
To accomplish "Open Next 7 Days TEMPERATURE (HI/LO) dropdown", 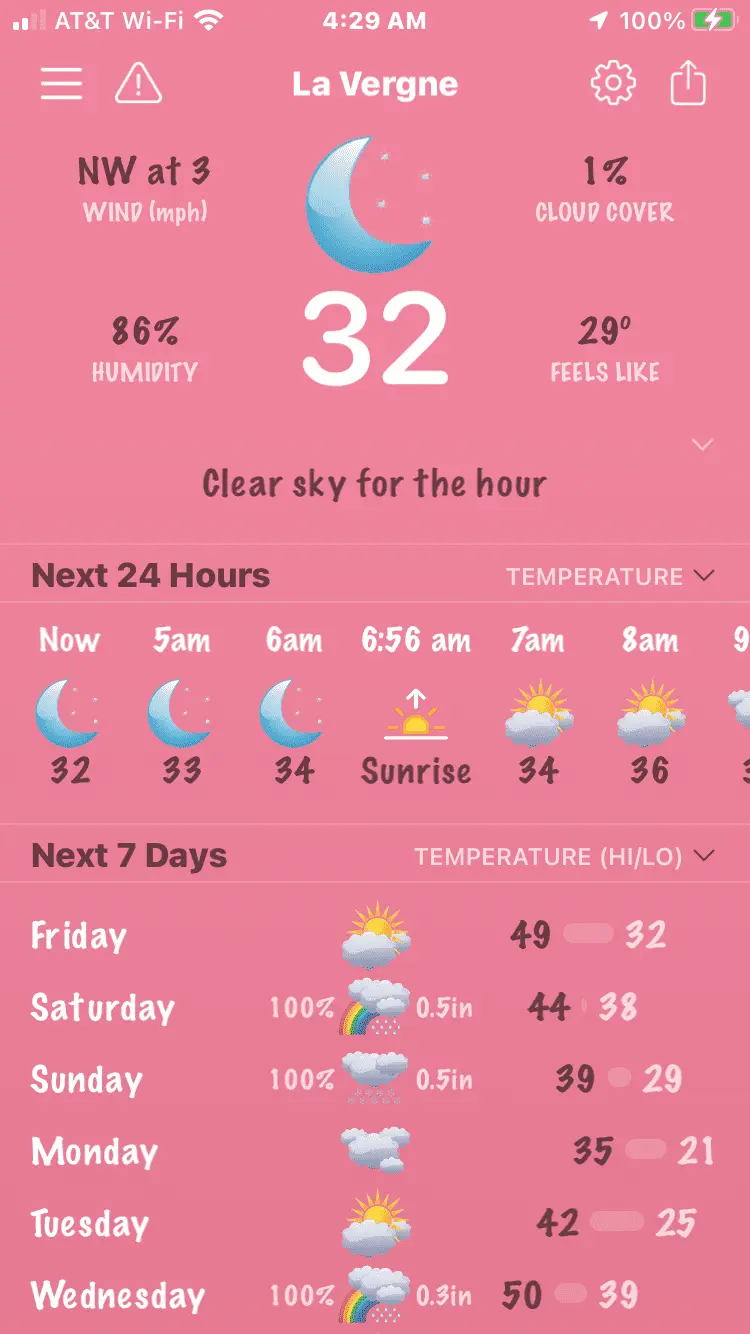I will point(565,856).
